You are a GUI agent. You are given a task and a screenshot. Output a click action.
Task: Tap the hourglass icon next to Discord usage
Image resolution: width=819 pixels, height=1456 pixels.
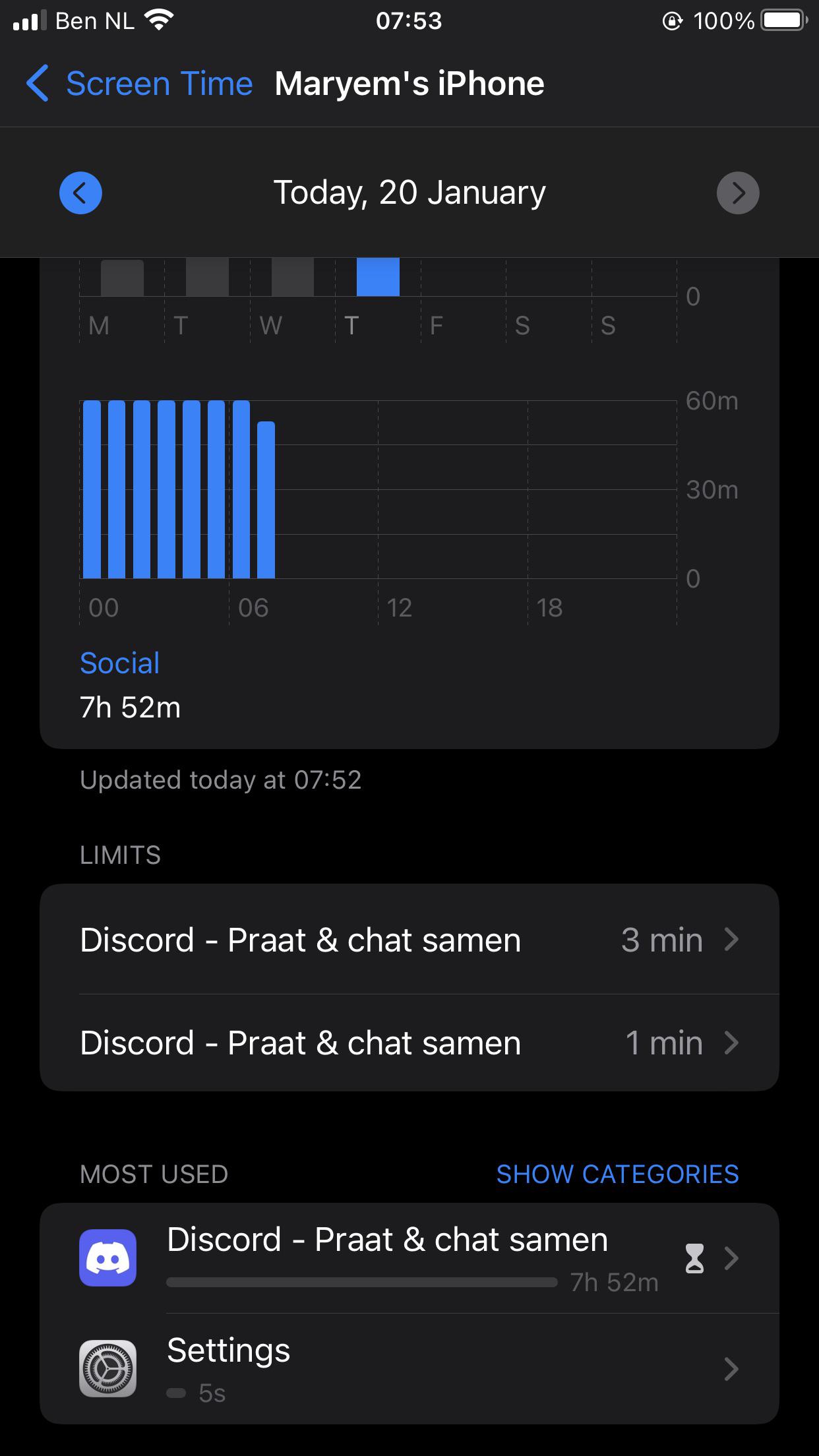[694, 1258]
